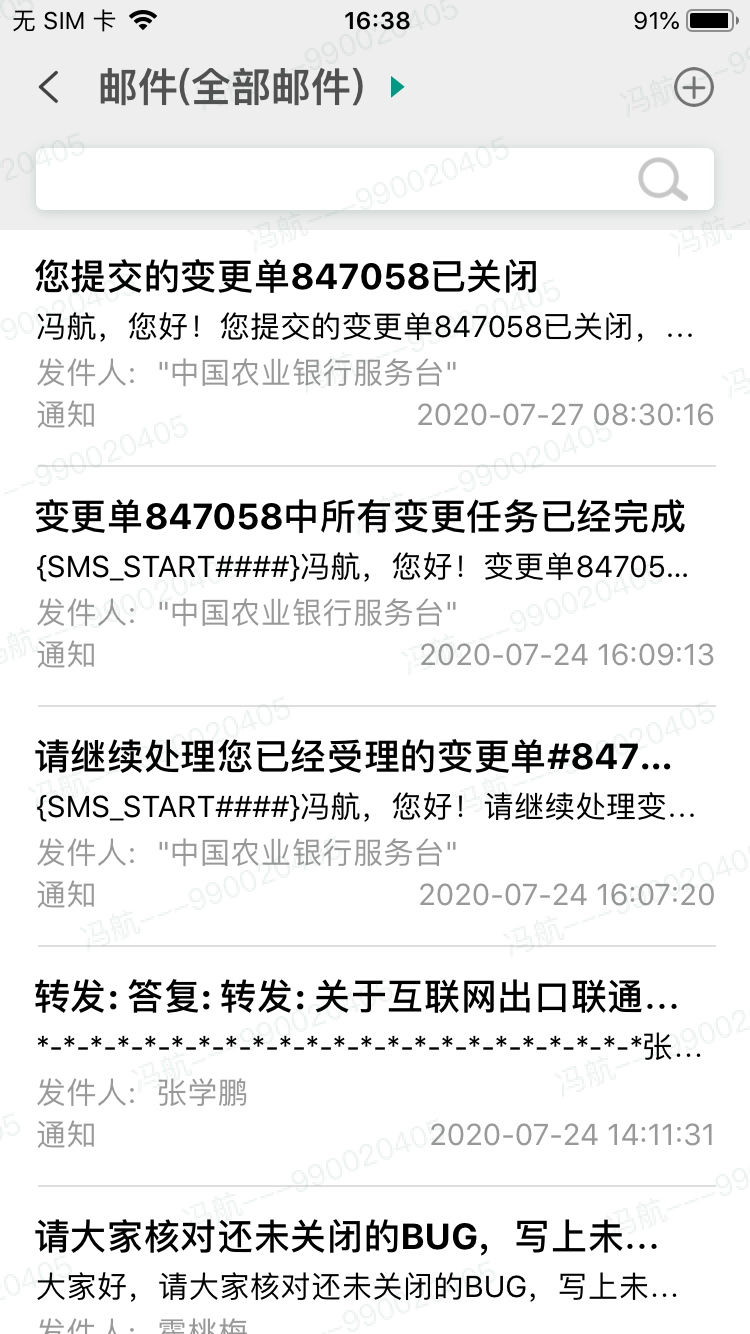The height and width of the screenshot is (1334, 750).
Task: Open email 请继续处理您已经受理的变更单
Action: tap(375, 825)
